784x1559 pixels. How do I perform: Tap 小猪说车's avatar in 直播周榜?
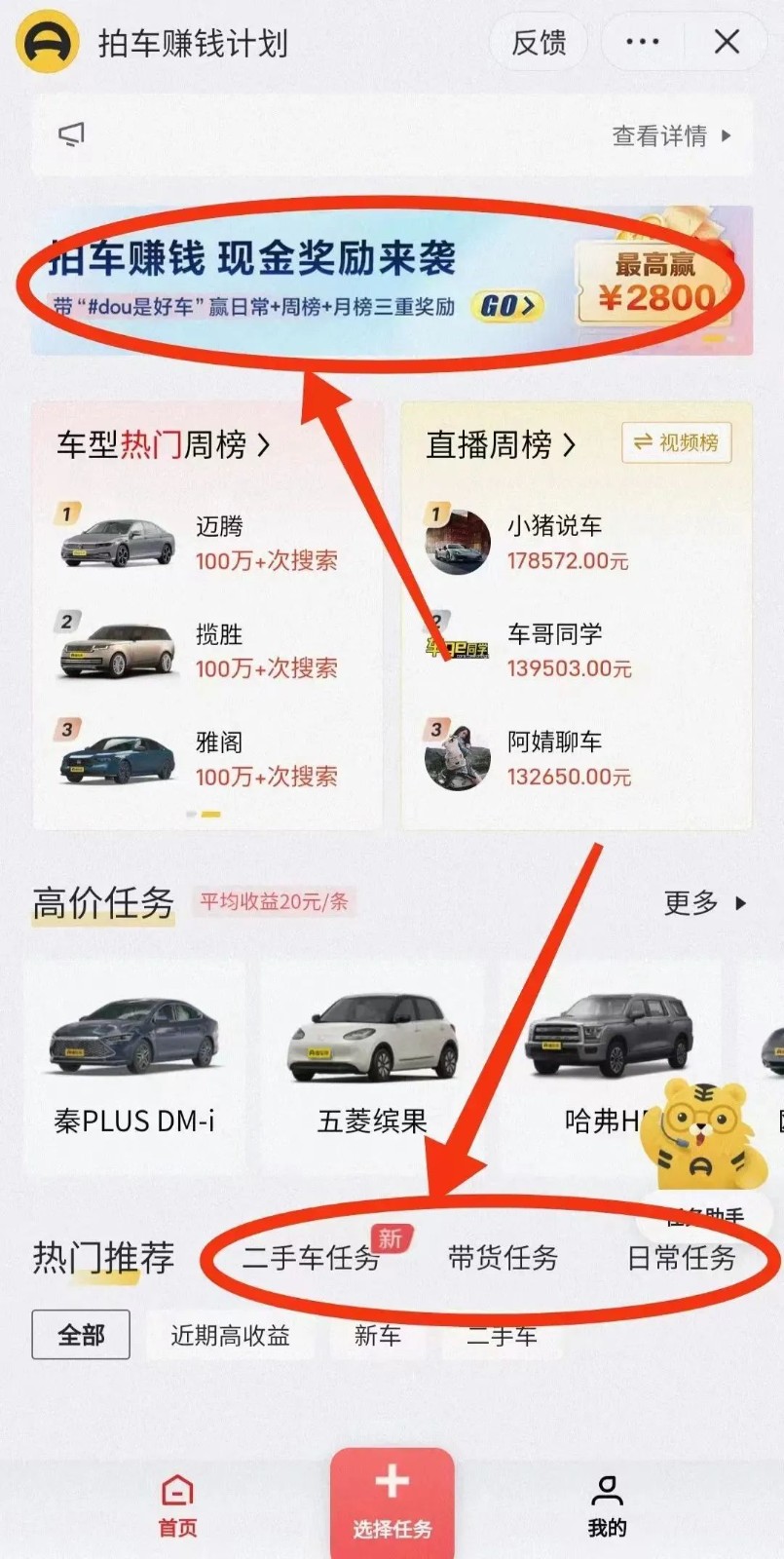[456, 543]
